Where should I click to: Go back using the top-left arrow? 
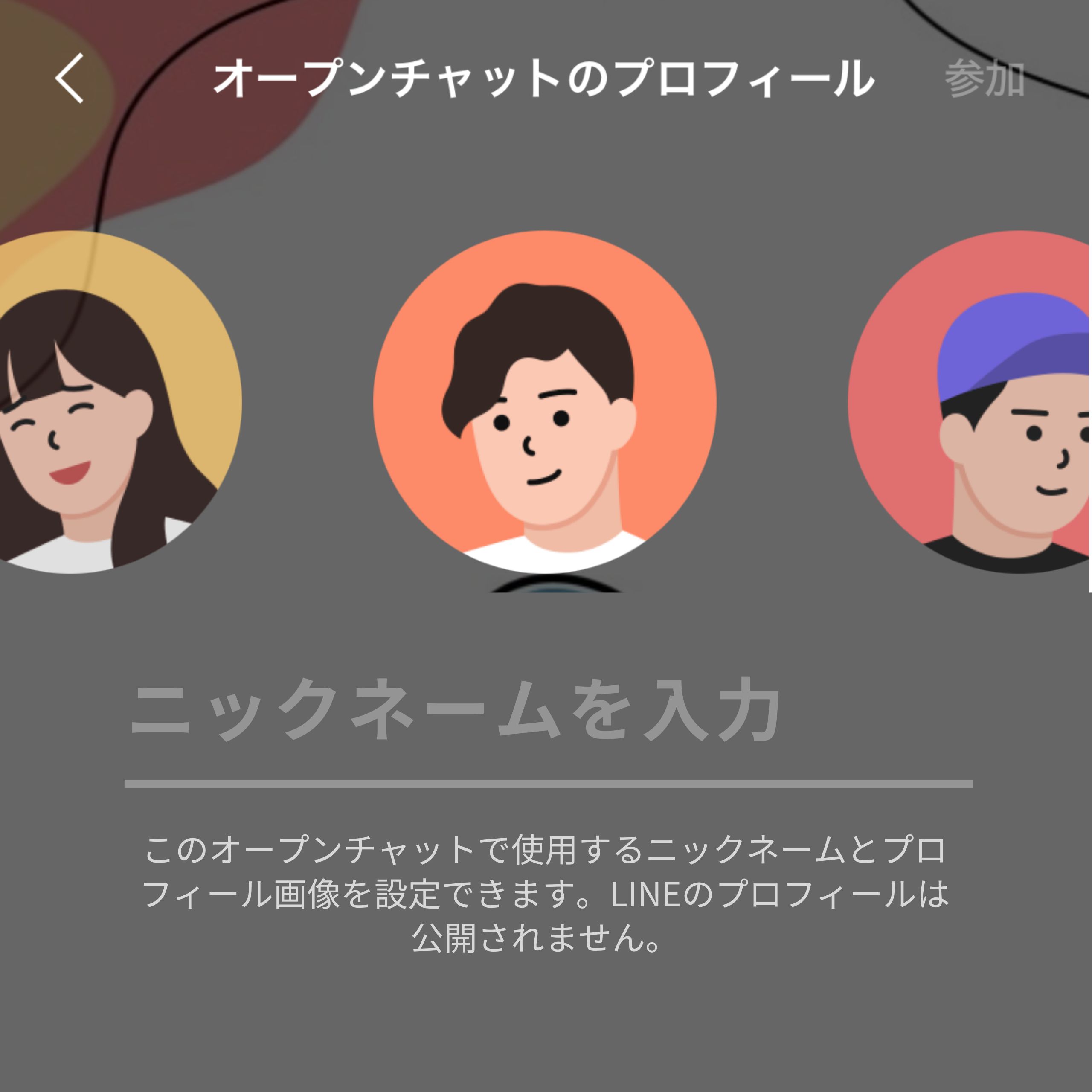tap(70, 78)
